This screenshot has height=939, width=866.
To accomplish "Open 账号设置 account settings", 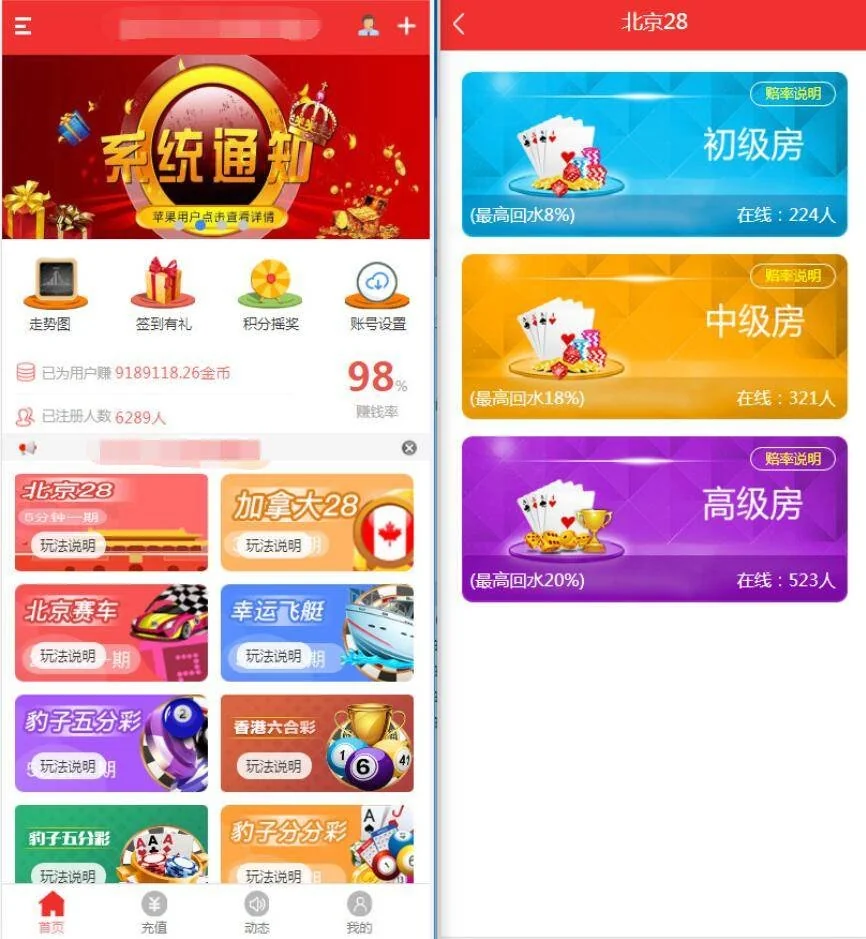I will point(377,294).
